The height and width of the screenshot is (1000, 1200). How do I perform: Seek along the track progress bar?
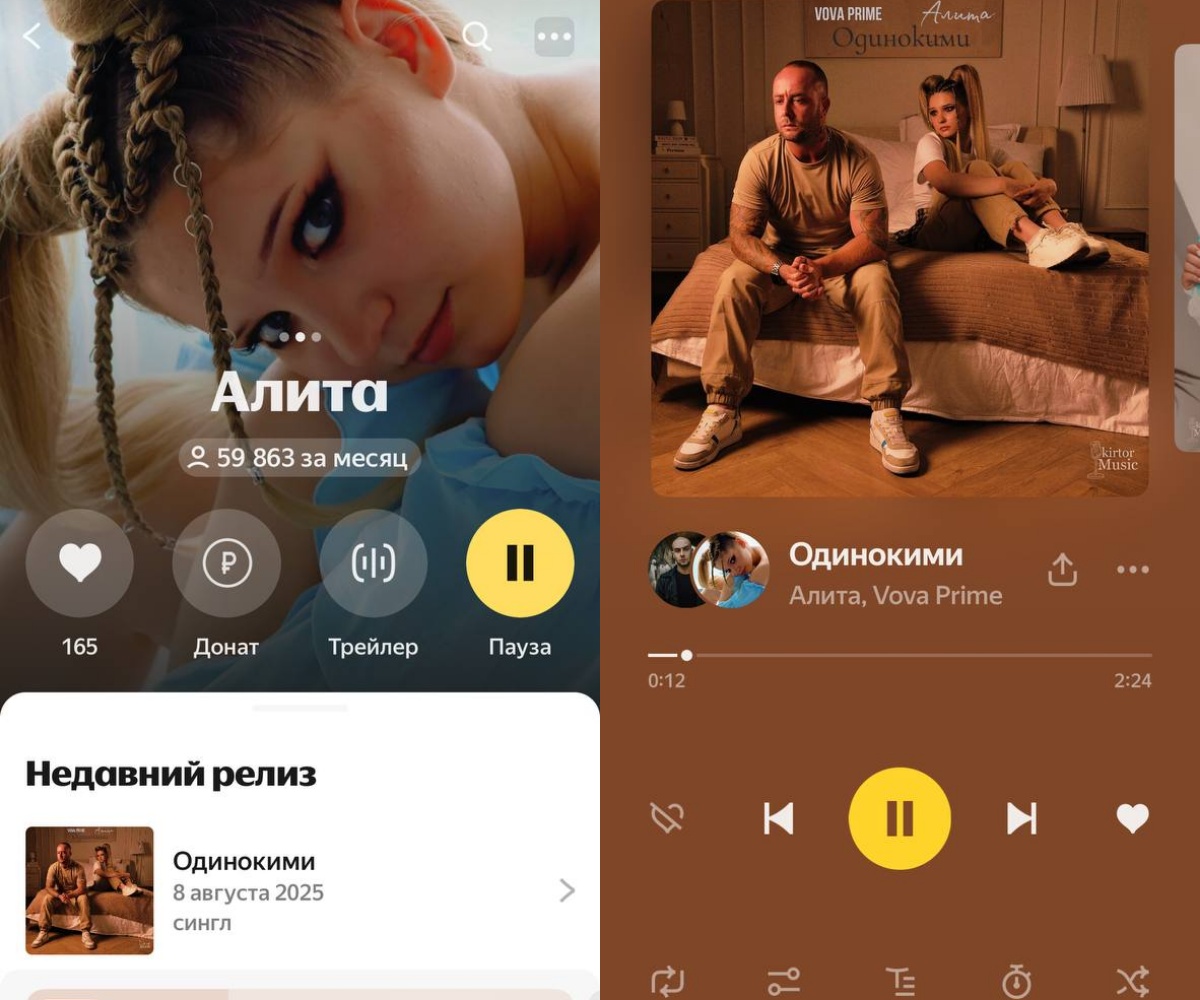(900, 656)
